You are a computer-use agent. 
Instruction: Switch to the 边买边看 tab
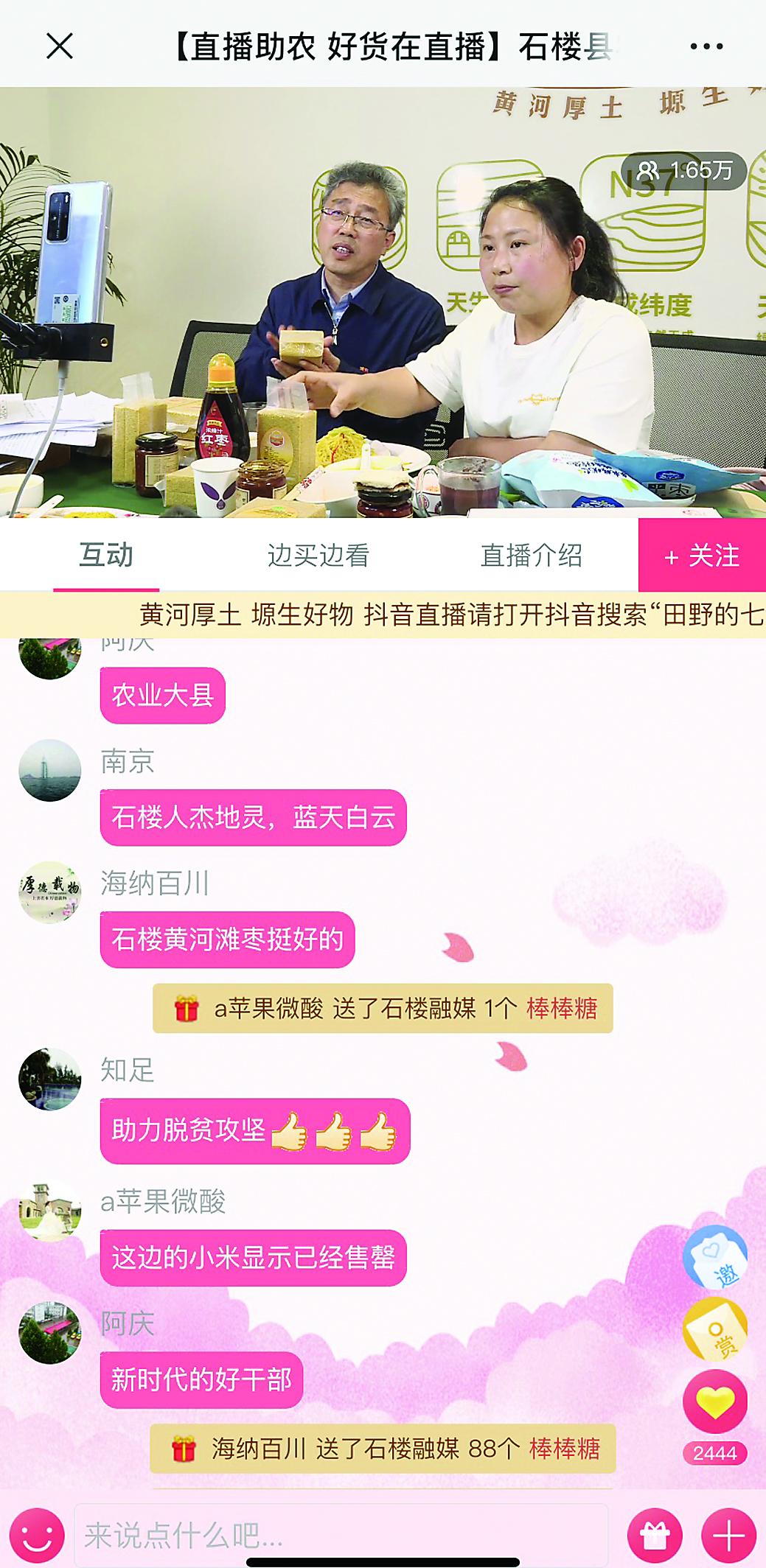click(318, 556)
